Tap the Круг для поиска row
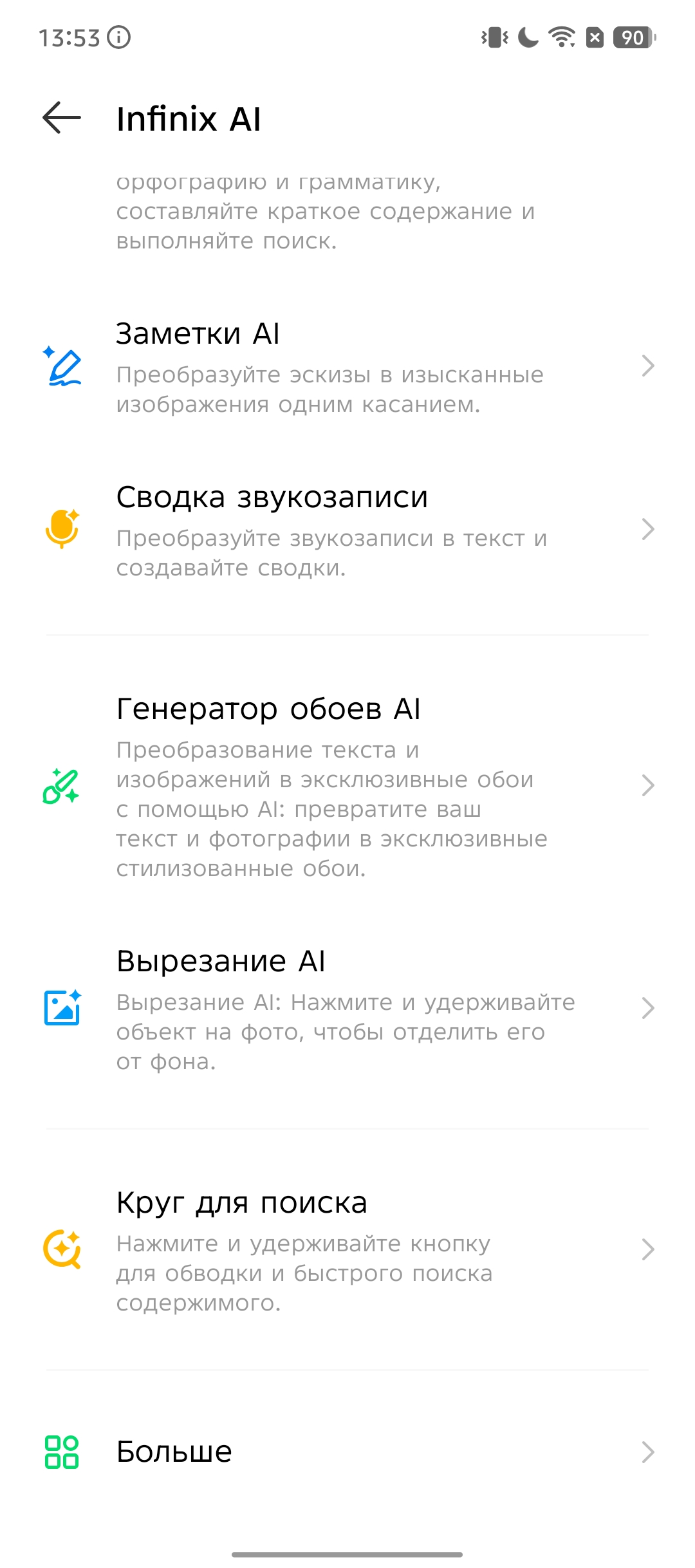The image size is (695, 1568). [347, 1250]
